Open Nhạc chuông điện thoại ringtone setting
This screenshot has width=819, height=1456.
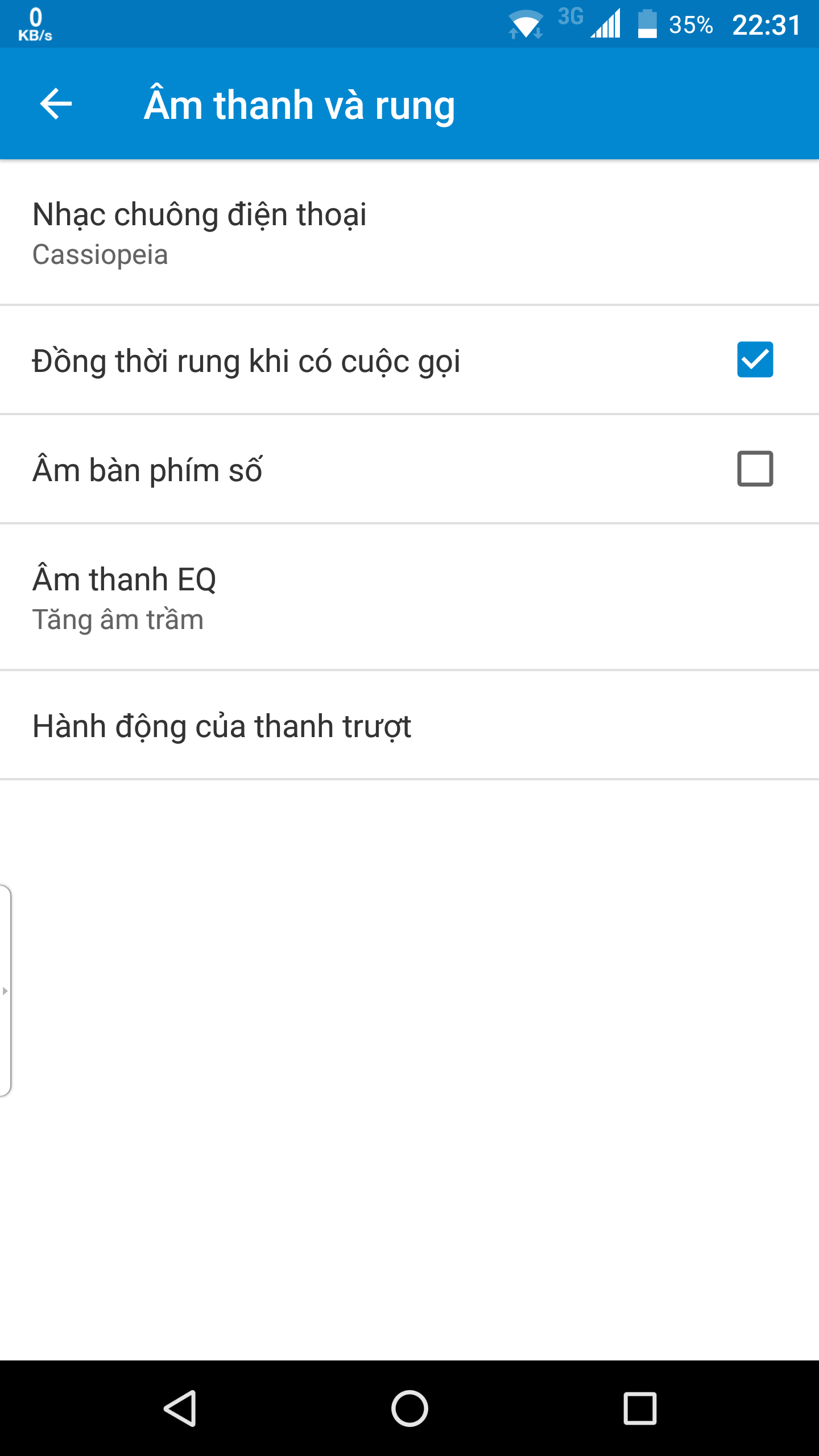[x=409, y=233]
